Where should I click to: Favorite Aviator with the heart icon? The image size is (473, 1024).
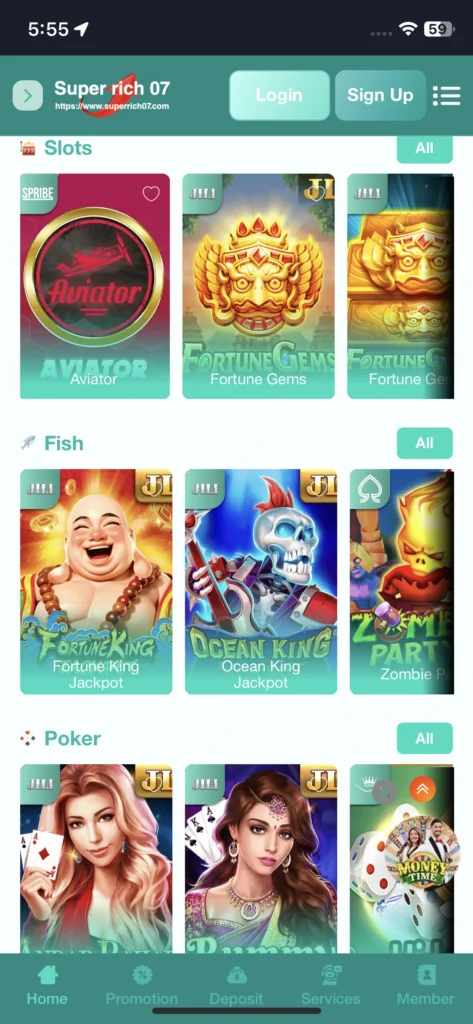151,194
